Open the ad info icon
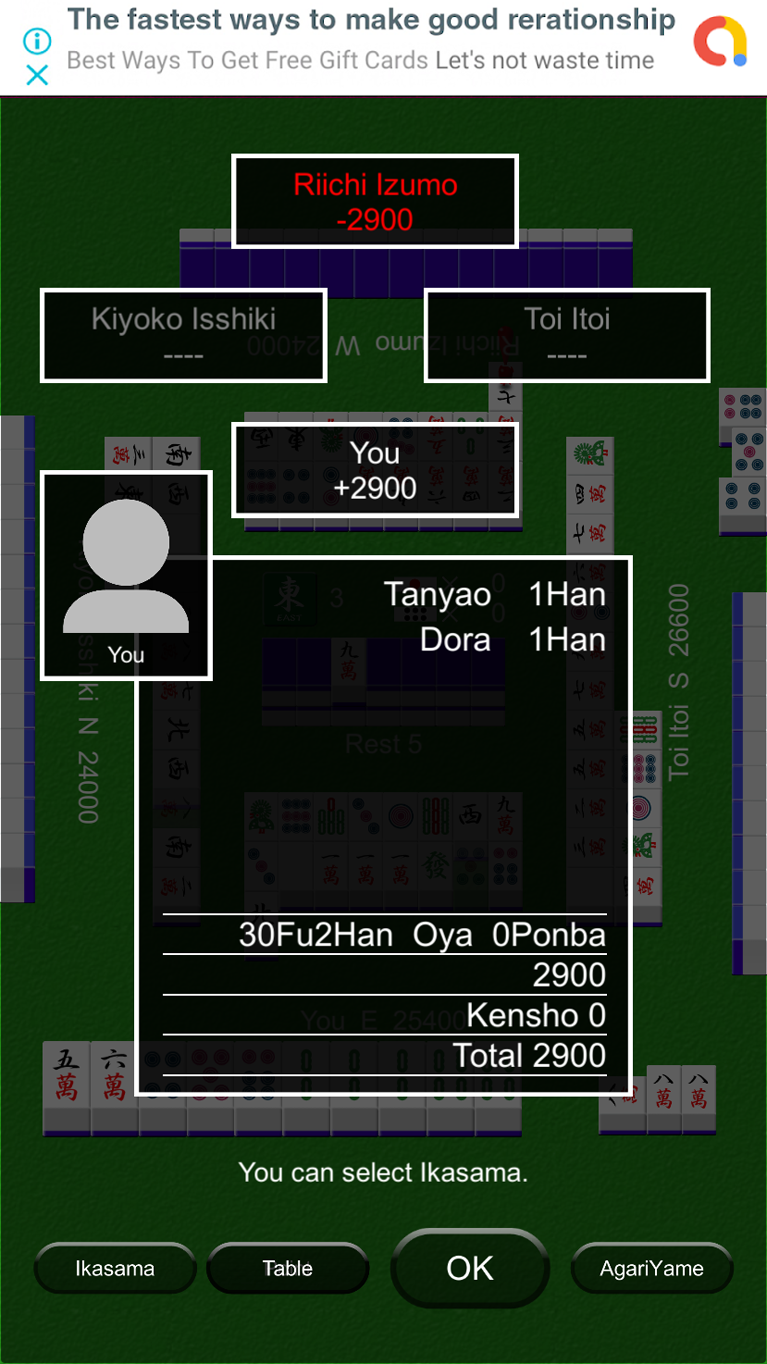 37,41
